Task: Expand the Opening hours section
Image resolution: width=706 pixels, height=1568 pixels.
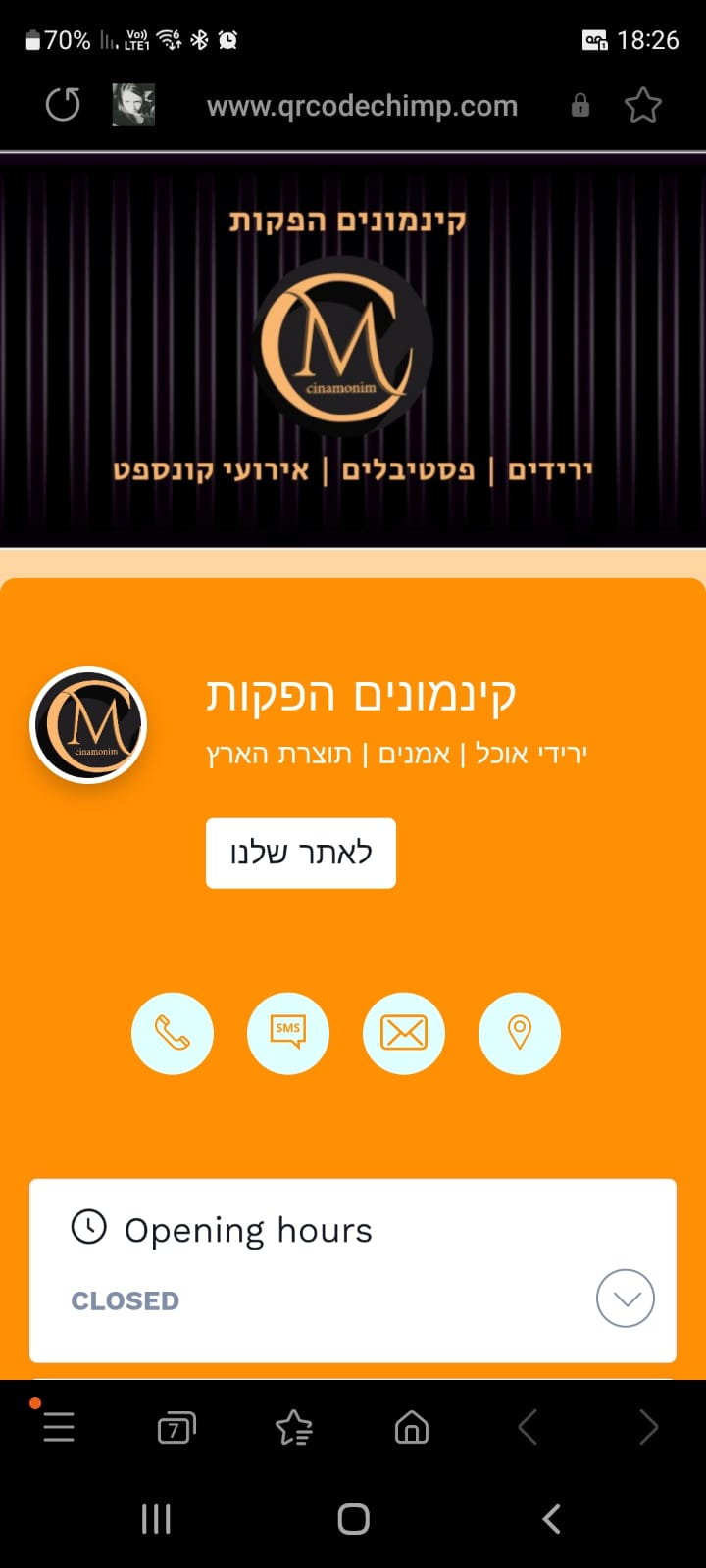Action: click(626, 1298)
